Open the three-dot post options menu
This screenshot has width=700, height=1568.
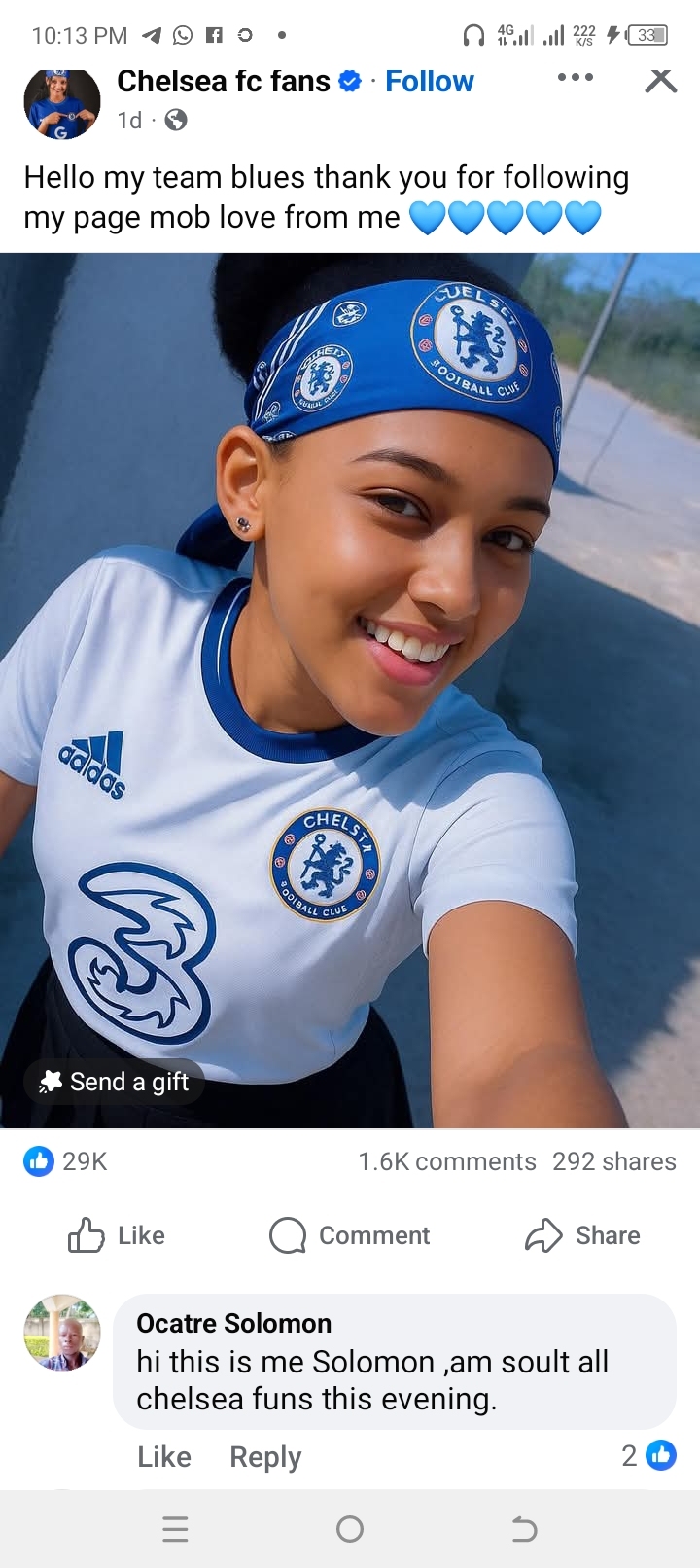tap(575, 77)
